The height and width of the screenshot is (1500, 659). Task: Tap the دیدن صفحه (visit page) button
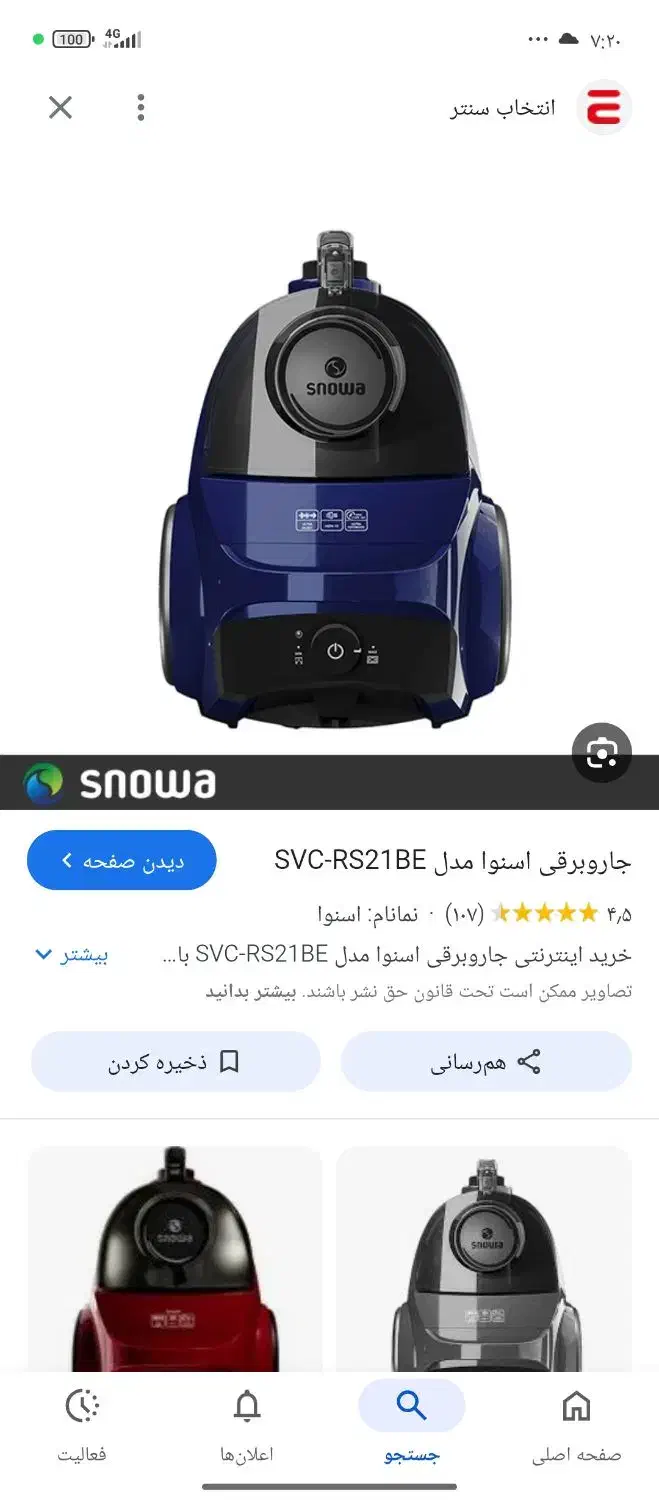pos(122,860)
